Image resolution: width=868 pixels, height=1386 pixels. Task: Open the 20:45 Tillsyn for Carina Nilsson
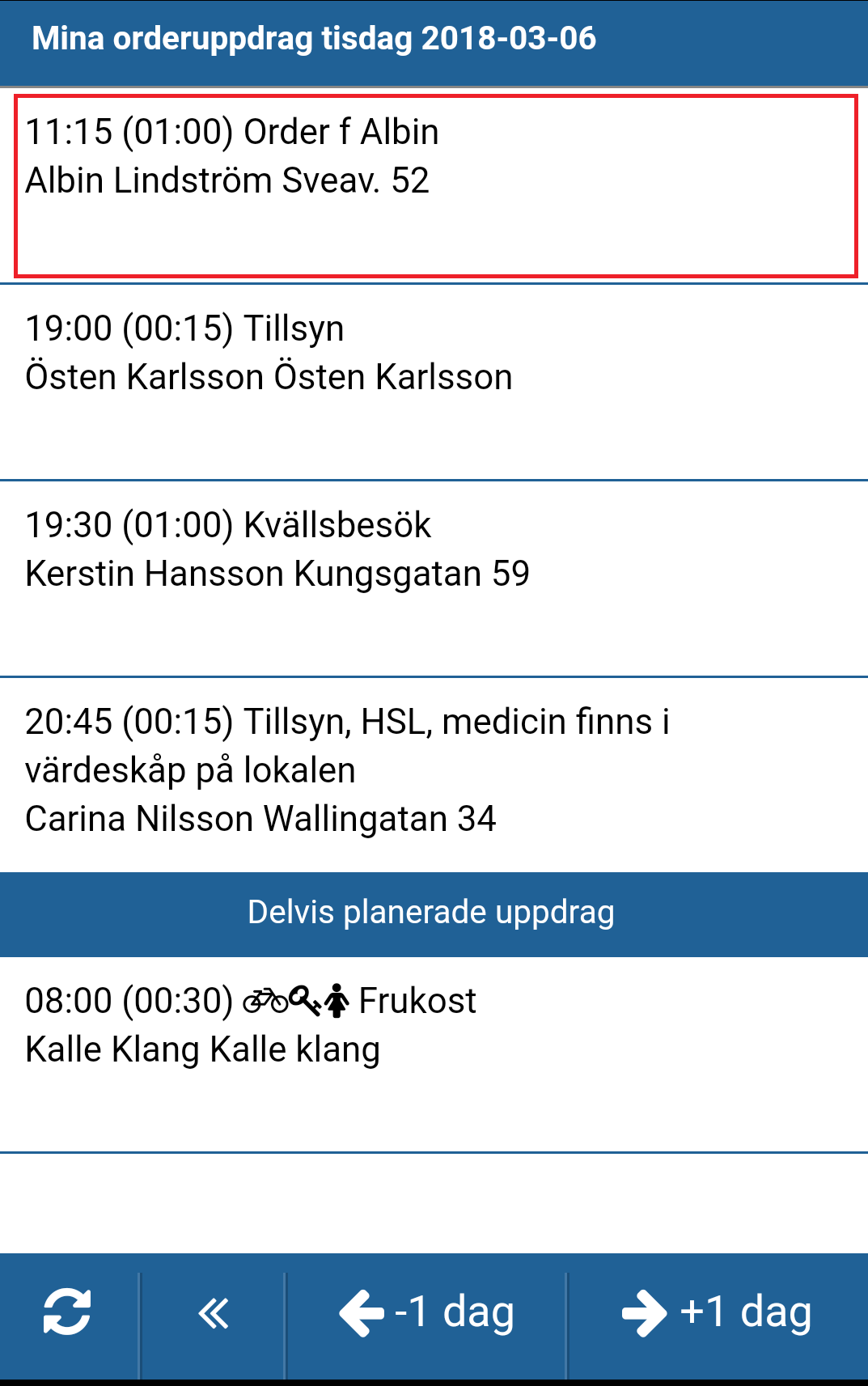tap(434, 775)
